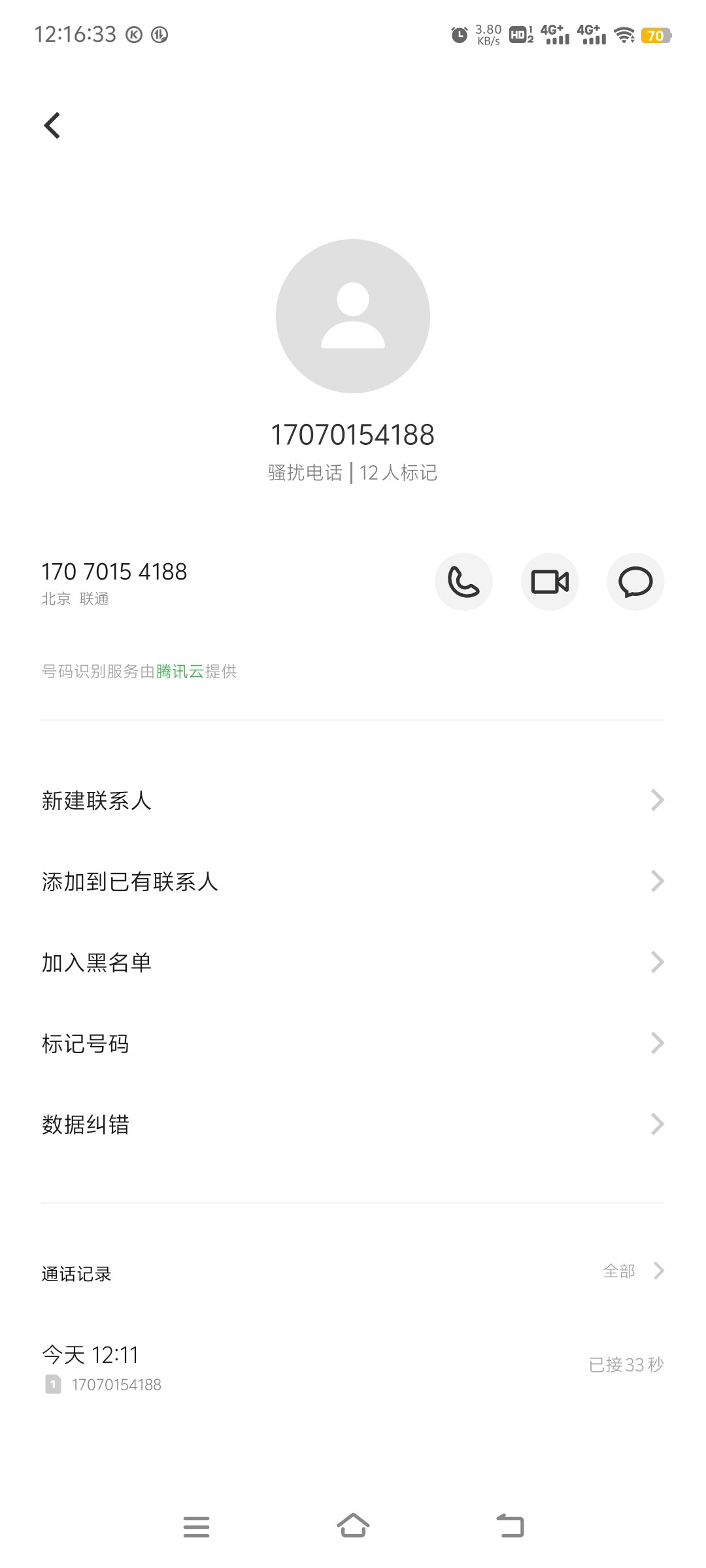Call 170 7015 4188 with the phone icon
The width and height of the screenshot is (706, 1568).
tap(463, 581)
